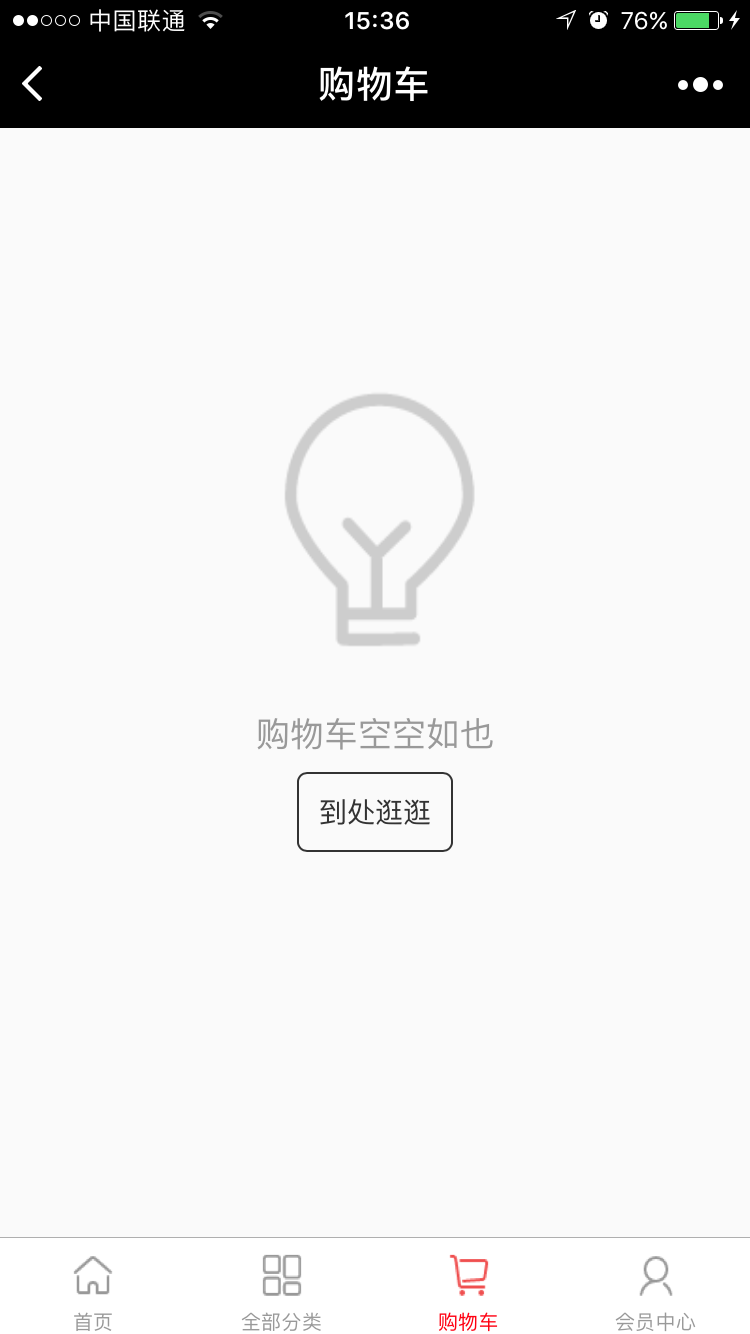Image resolution: width=750 pixels, height=1334 pixels.
Task: Open the three-dot overflow menu
Action: 700,85
